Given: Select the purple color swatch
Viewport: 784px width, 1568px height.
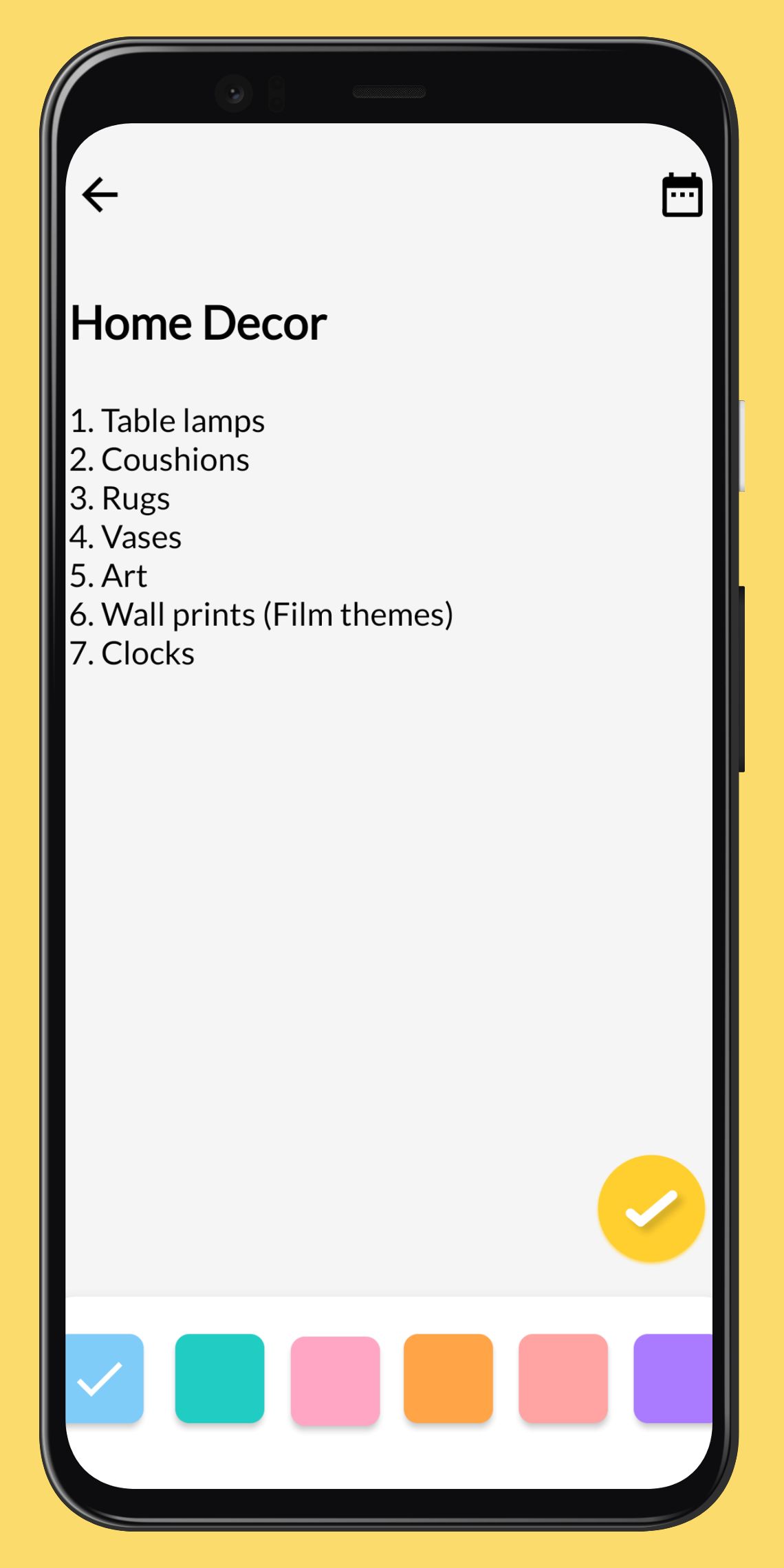Looking at the screenshot, I should click(673, 1378).
